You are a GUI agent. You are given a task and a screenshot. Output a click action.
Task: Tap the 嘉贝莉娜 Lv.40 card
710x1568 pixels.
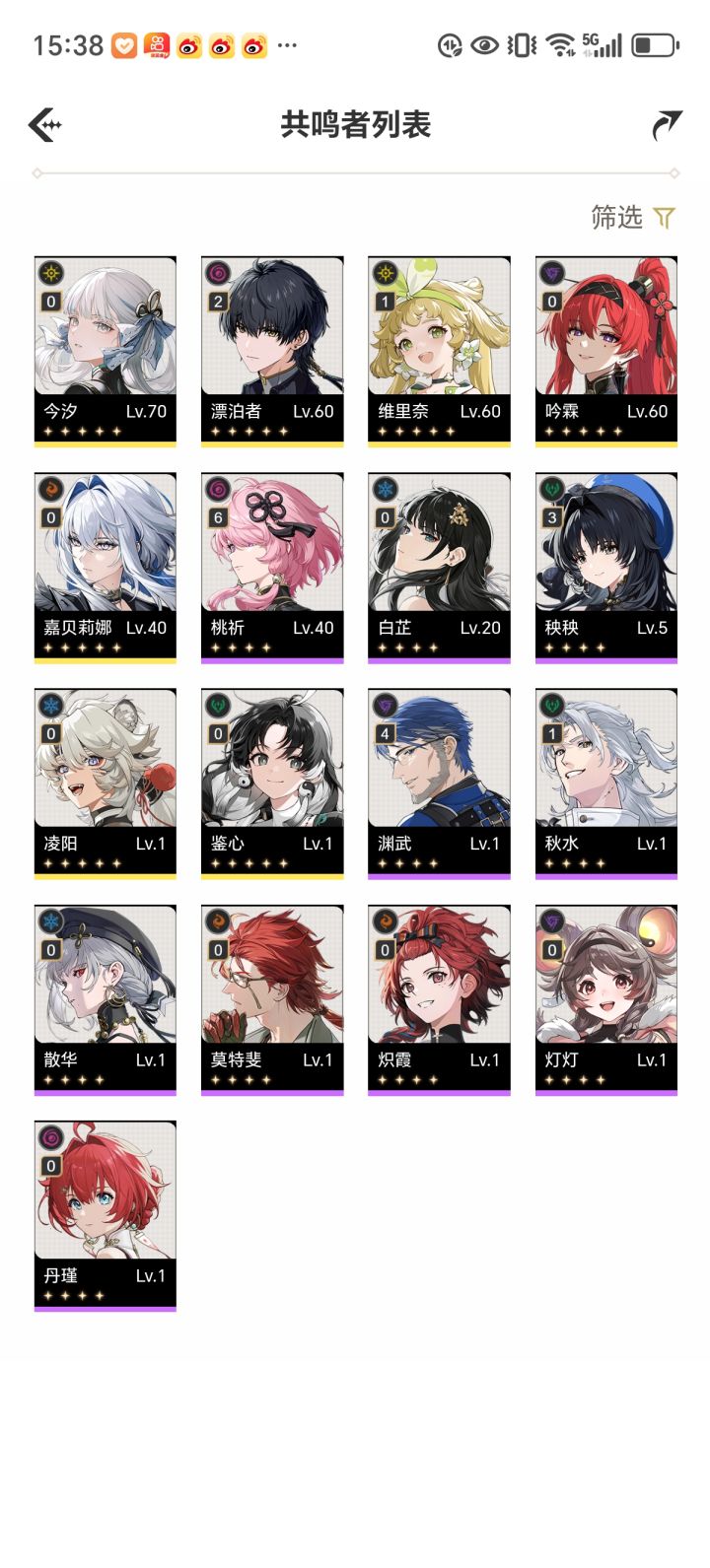(106, 568)
